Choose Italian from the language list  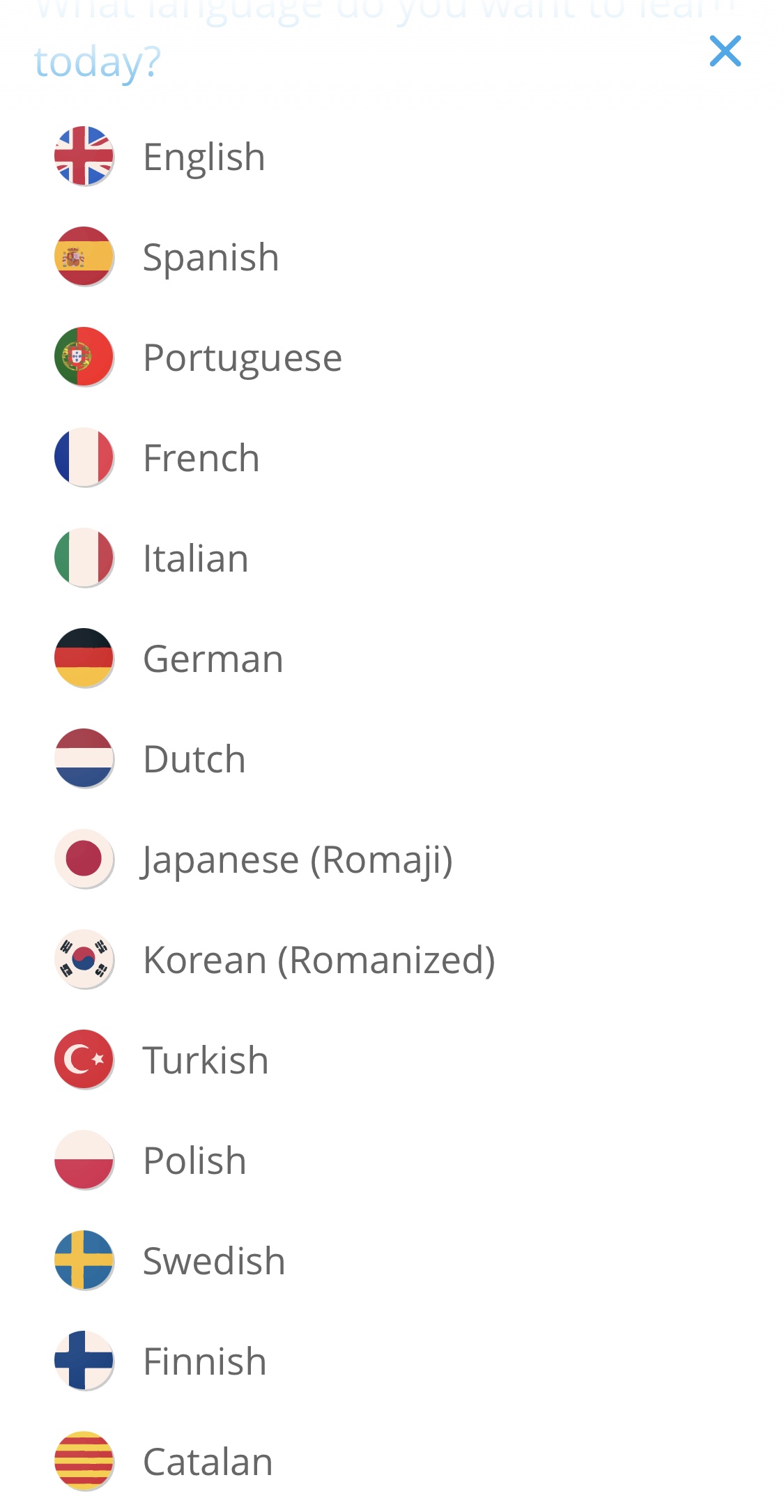(195, 558)
